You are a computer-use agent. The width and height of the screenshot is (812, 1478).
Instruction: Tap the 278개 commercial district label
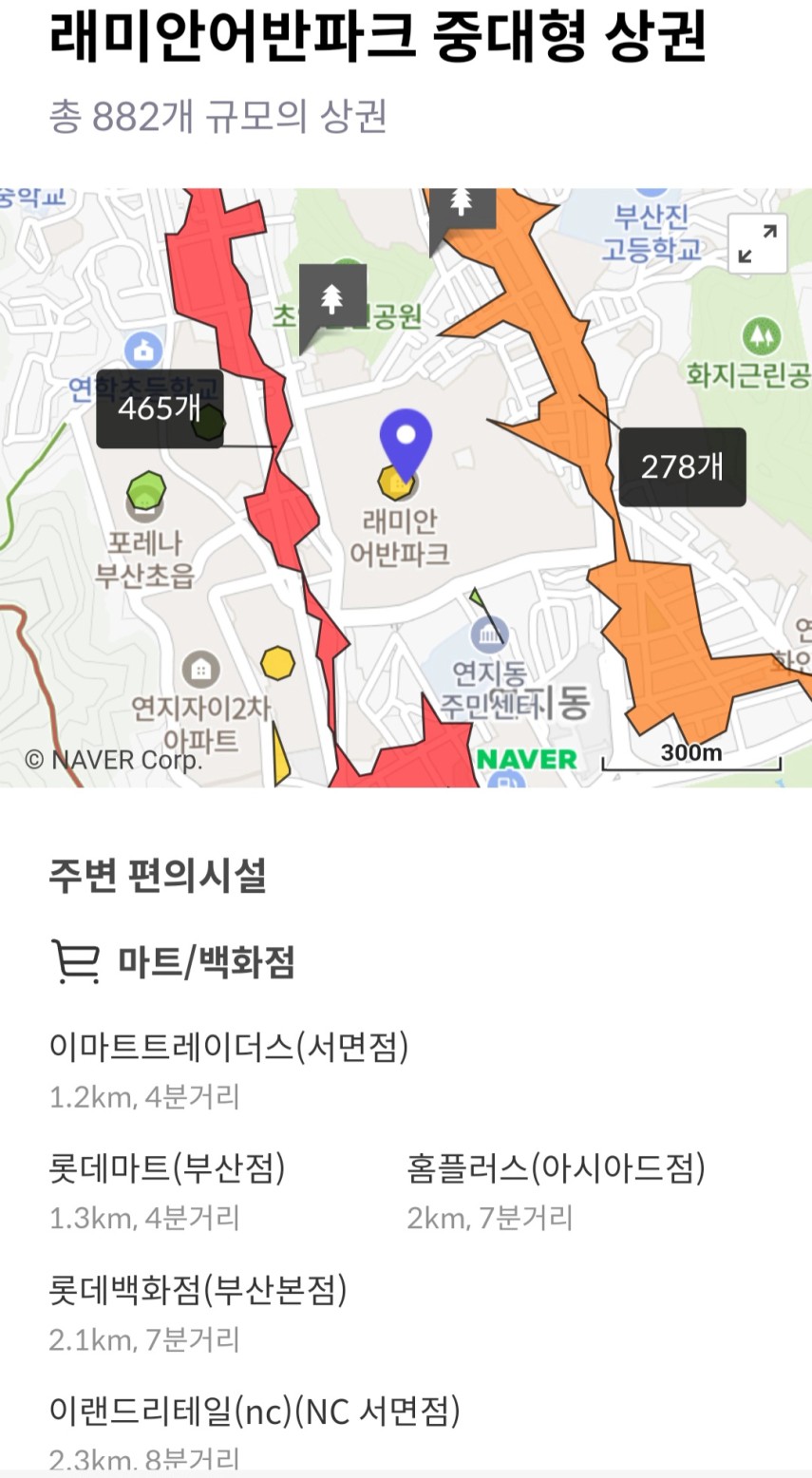[682, 466]
